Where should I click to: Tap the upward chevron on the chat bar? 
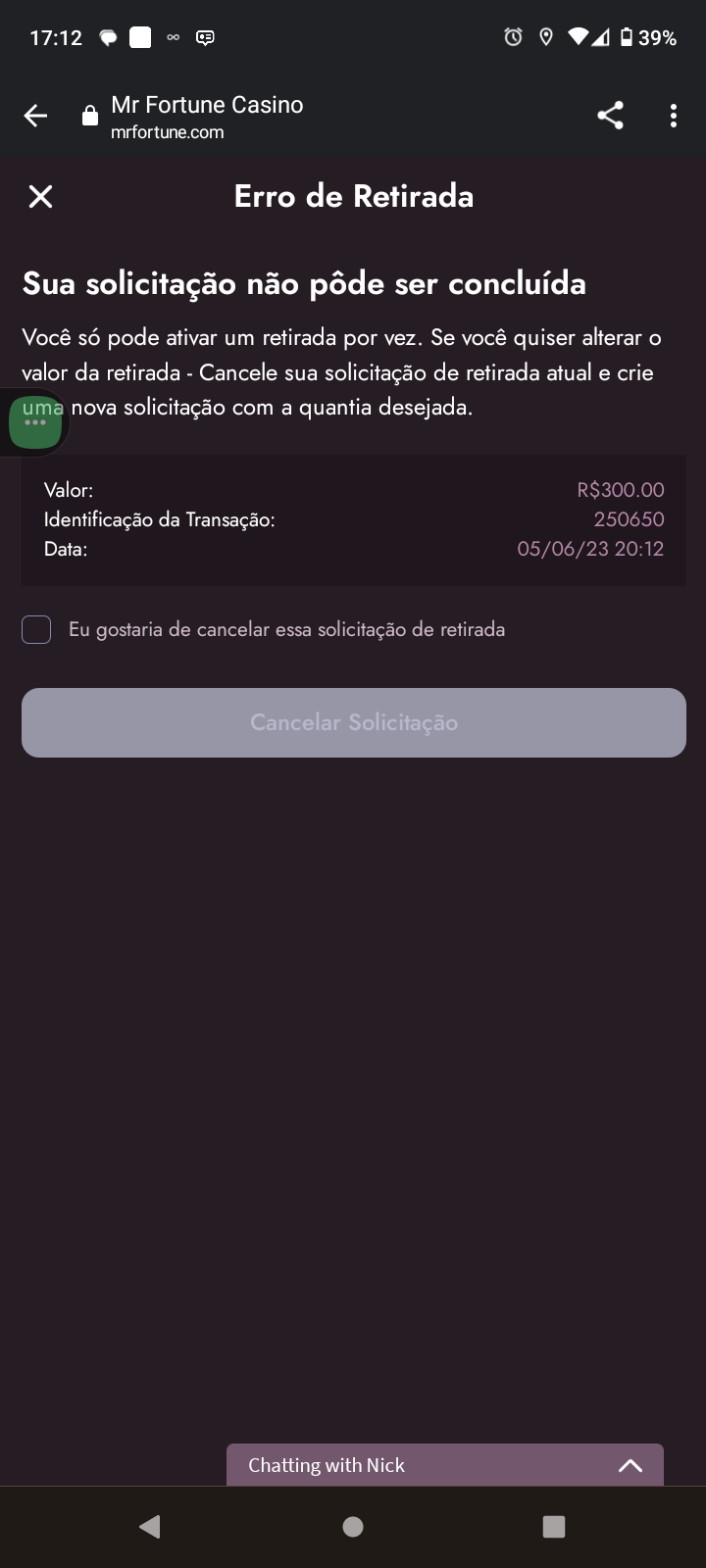pos(630,1464)
